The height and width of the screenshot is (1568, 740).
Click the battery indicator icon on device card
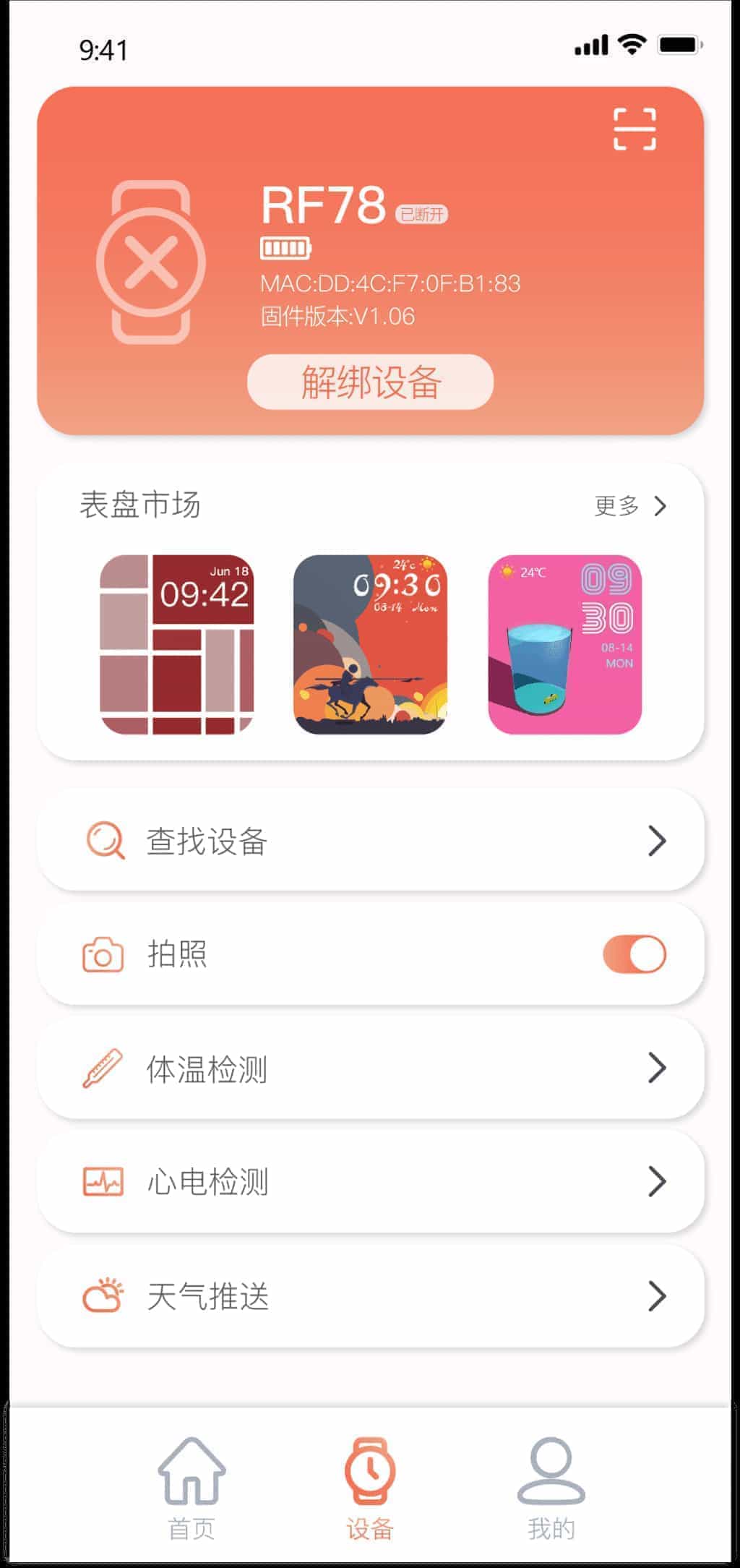click(287, 248)
